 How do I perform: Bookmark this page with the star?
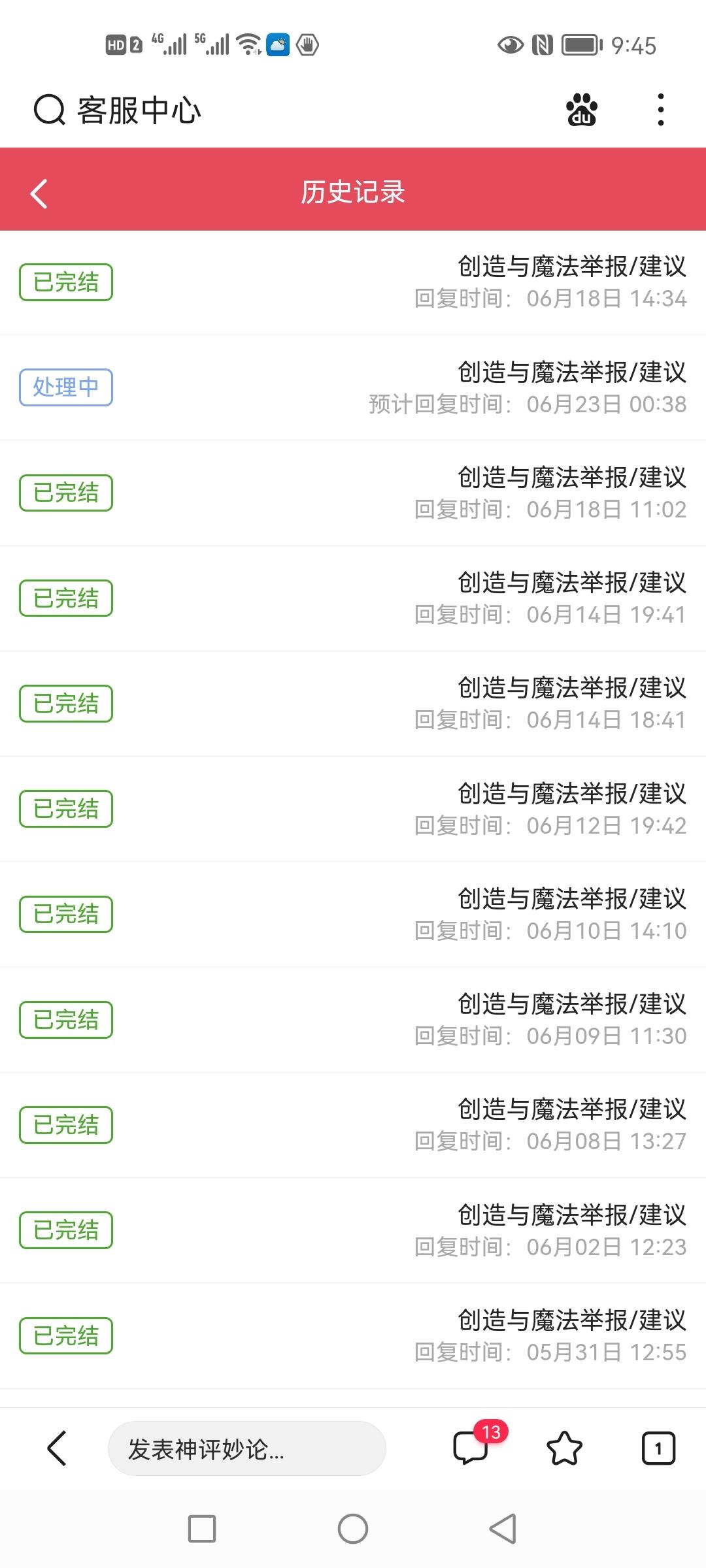(x=564, y=1448)
